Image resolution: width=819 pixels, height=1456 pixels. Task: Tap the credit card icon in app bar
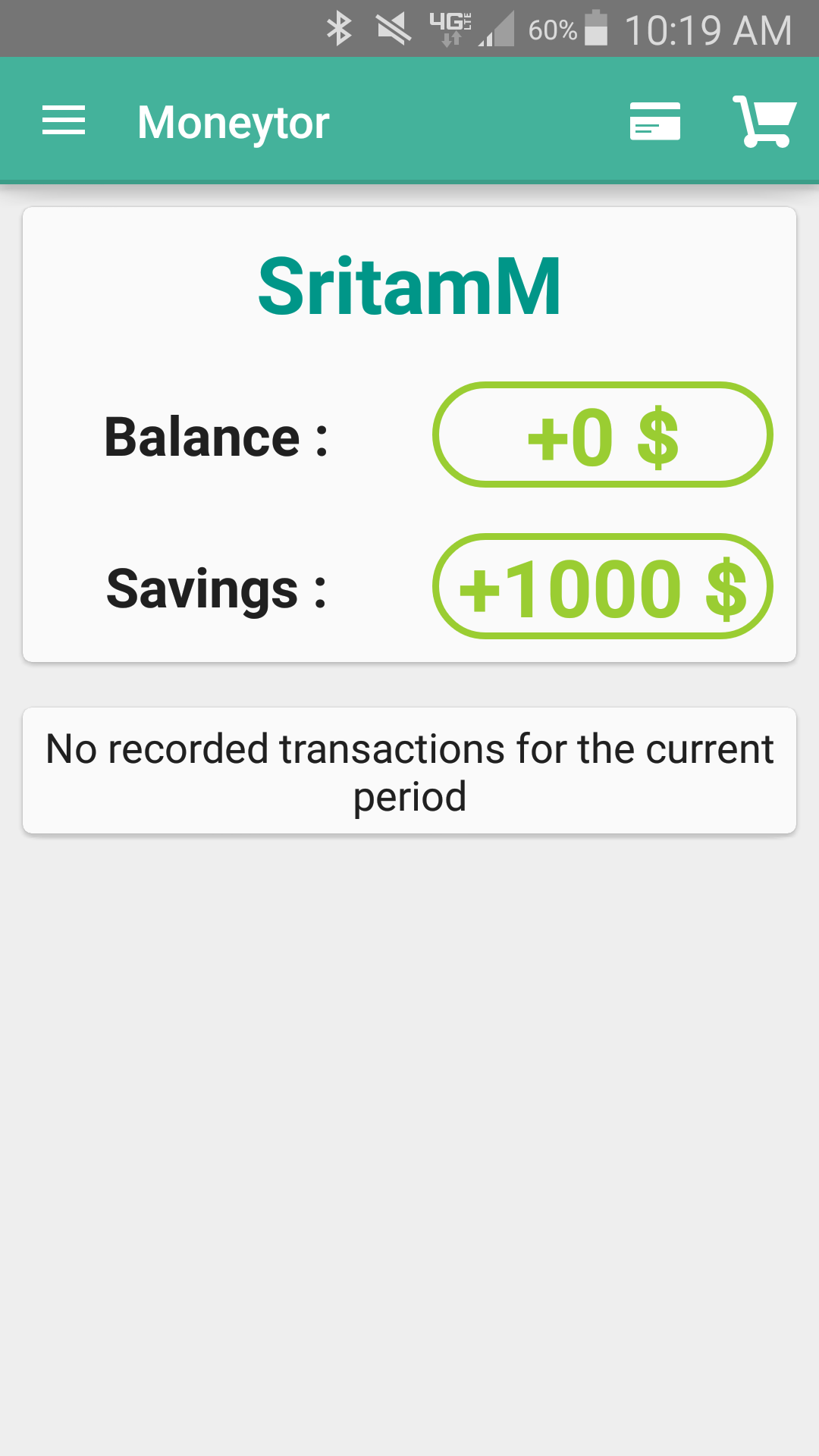tap(655, 121)
